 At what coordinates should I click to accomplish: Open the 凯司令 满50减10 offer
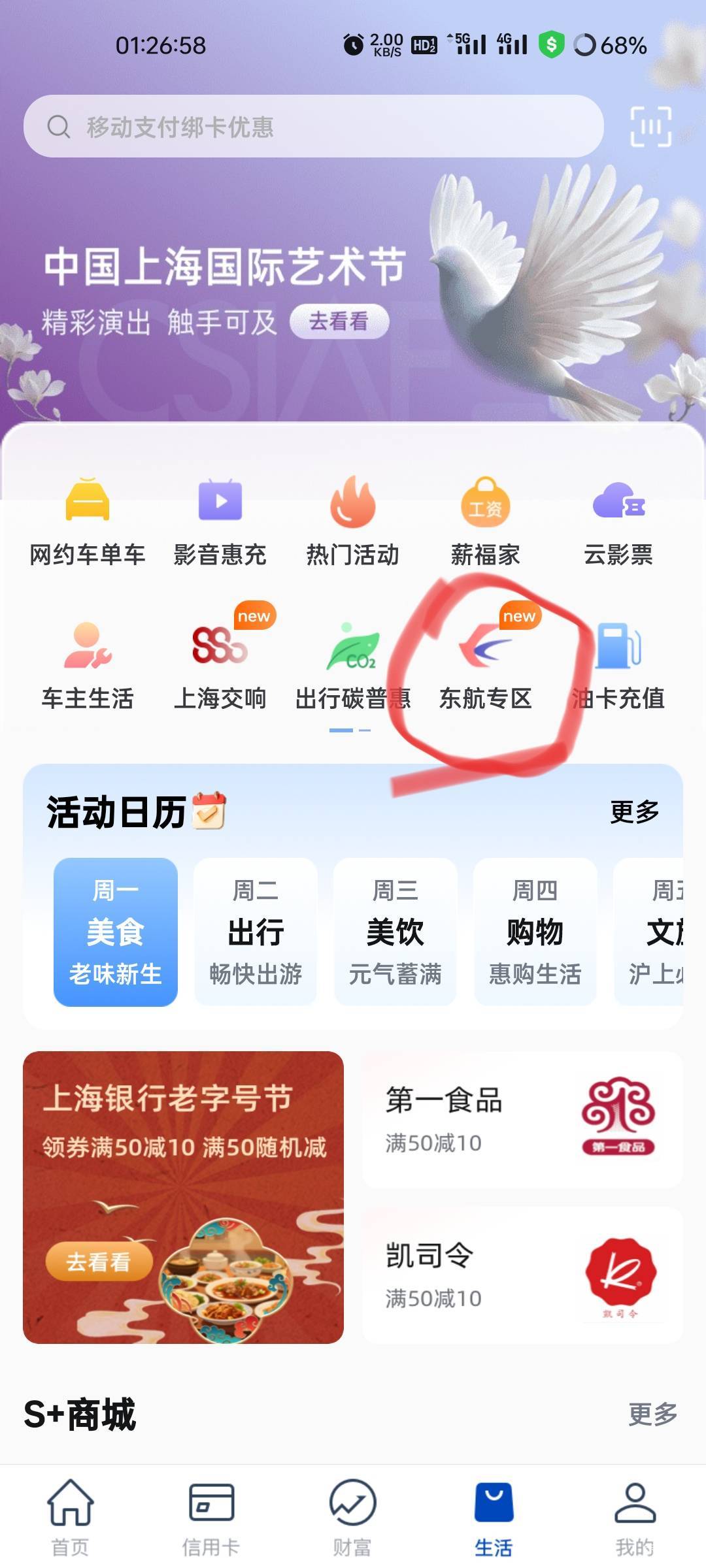click(x=522, y=1275)
